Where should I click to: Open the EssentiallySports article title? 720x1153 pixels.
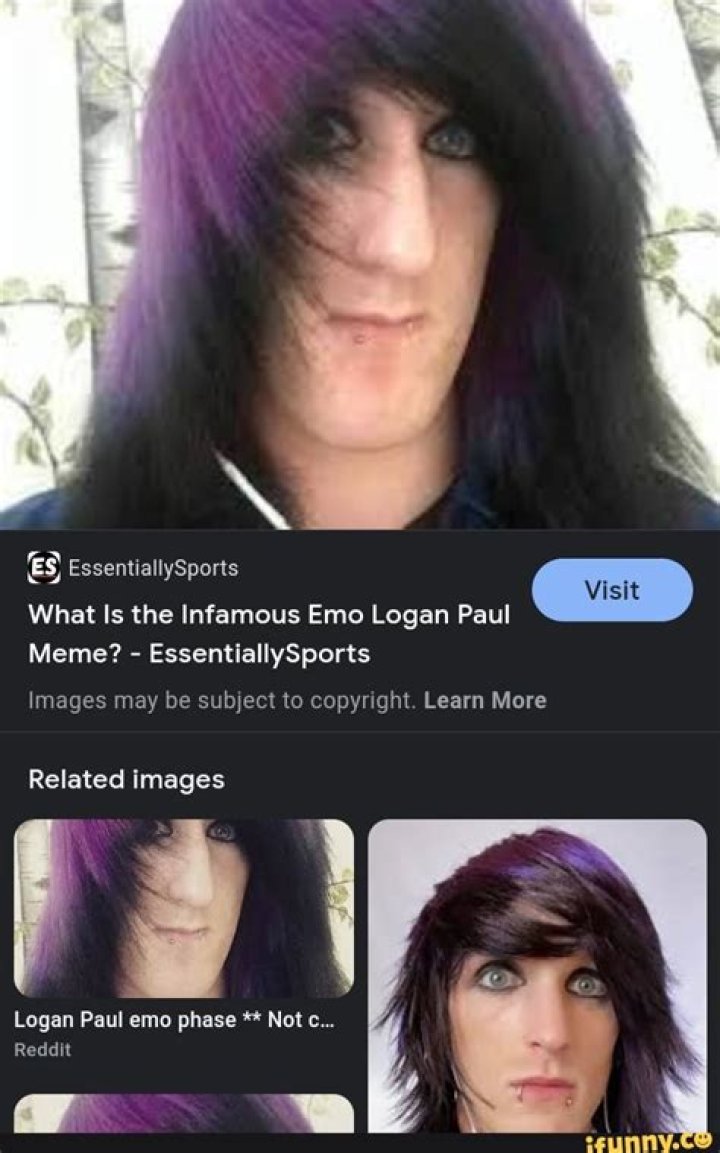pyautogui.click(x=270, y=634)
